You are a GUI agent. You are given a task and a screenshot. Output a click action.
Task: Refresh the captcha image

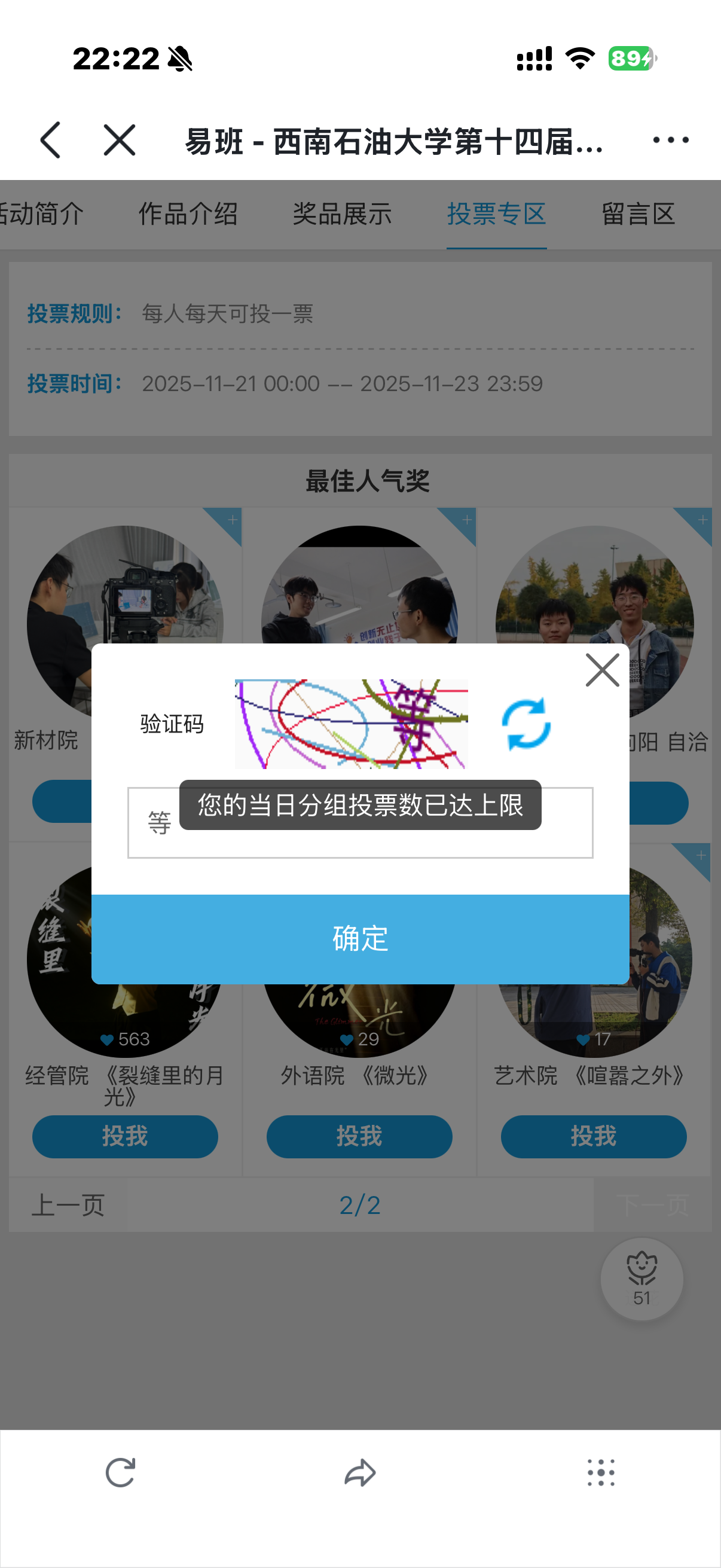(526, 724)
